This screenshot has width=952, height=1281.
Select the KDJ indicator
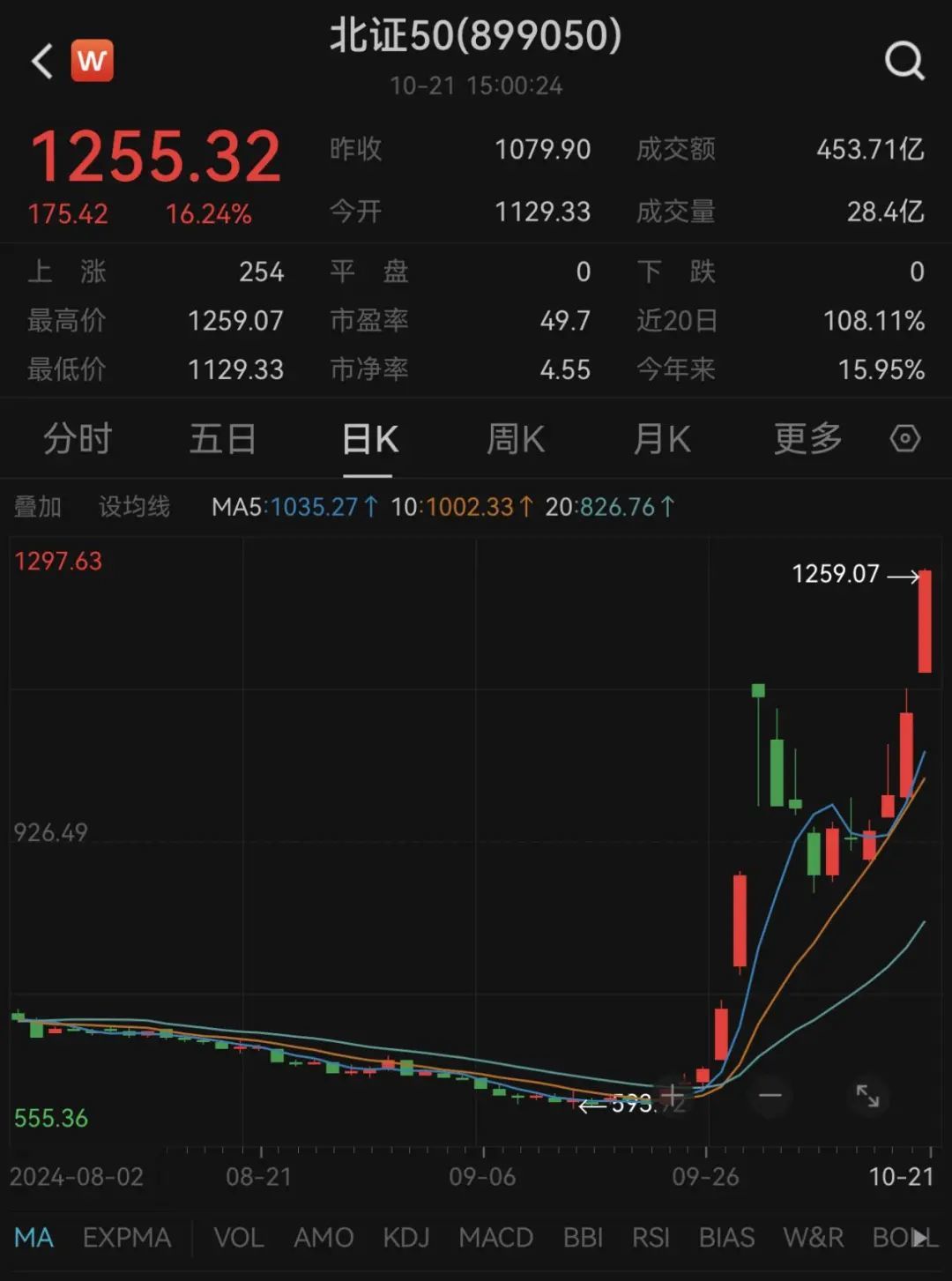click(405, 1238)
